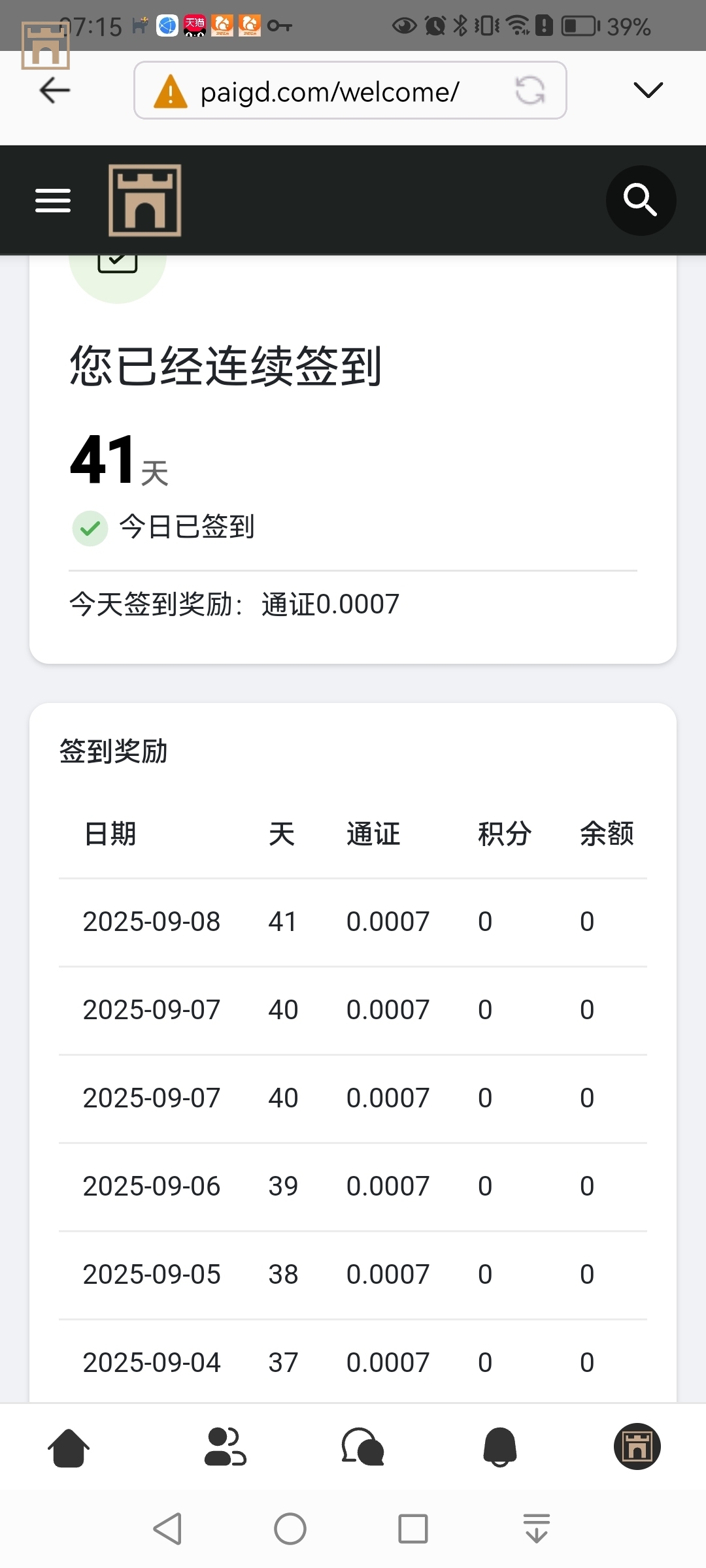Go to the home tab
Image resolution: width=706 pixels, height=1568 pixels.
[x=69, y=1447]
